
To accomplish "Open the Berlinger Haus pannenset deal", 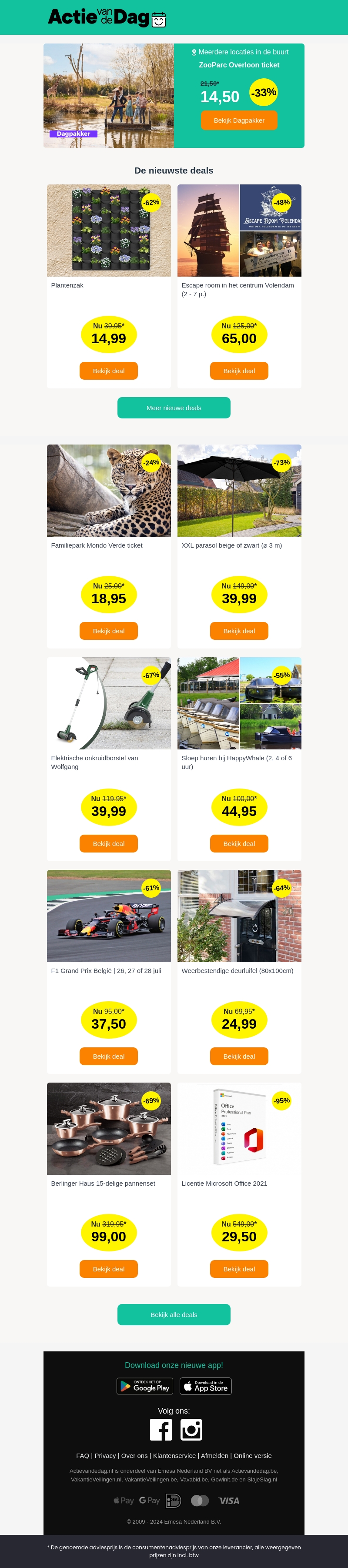I will coord(108,1269).
